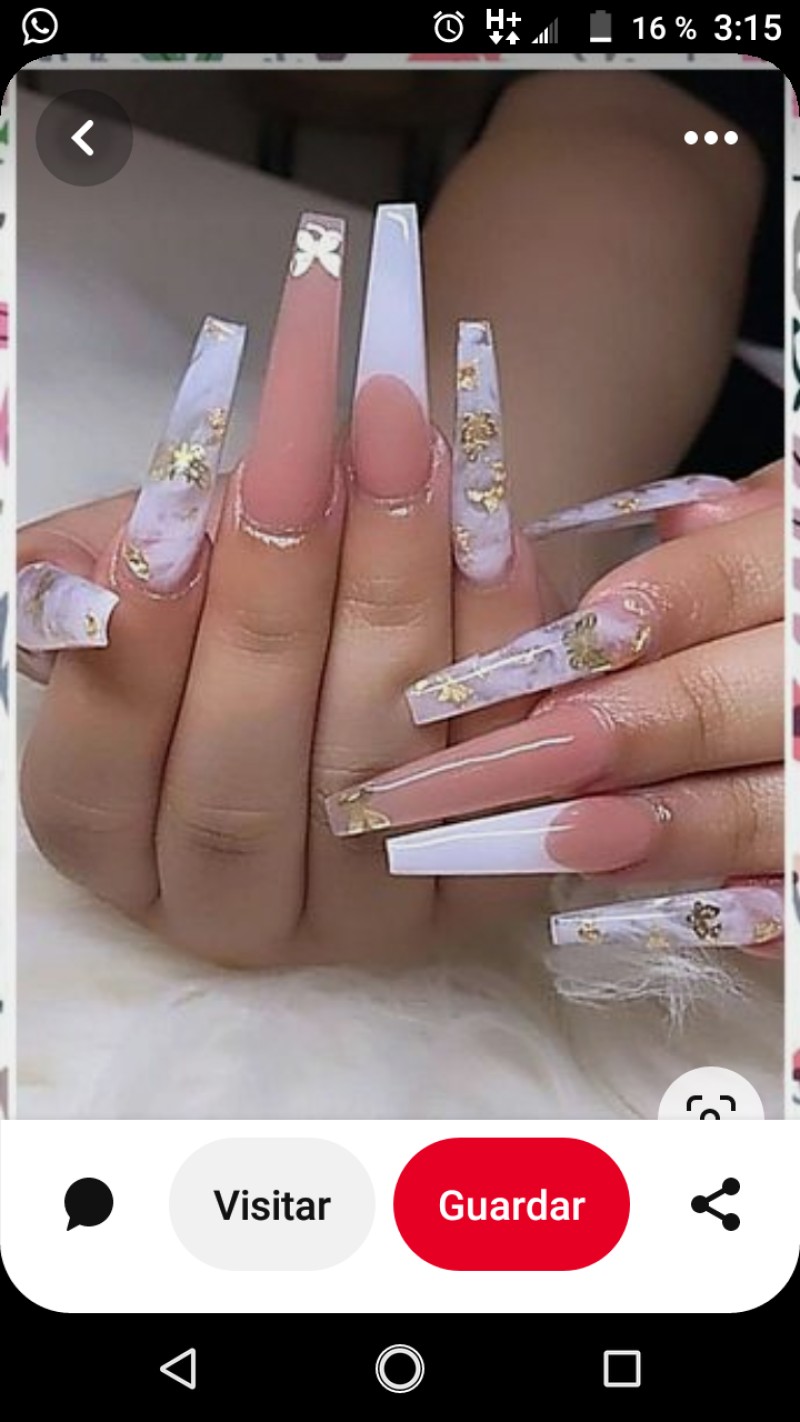Open the comments bubble
800x1422 pixels.
pos(89,1204)
